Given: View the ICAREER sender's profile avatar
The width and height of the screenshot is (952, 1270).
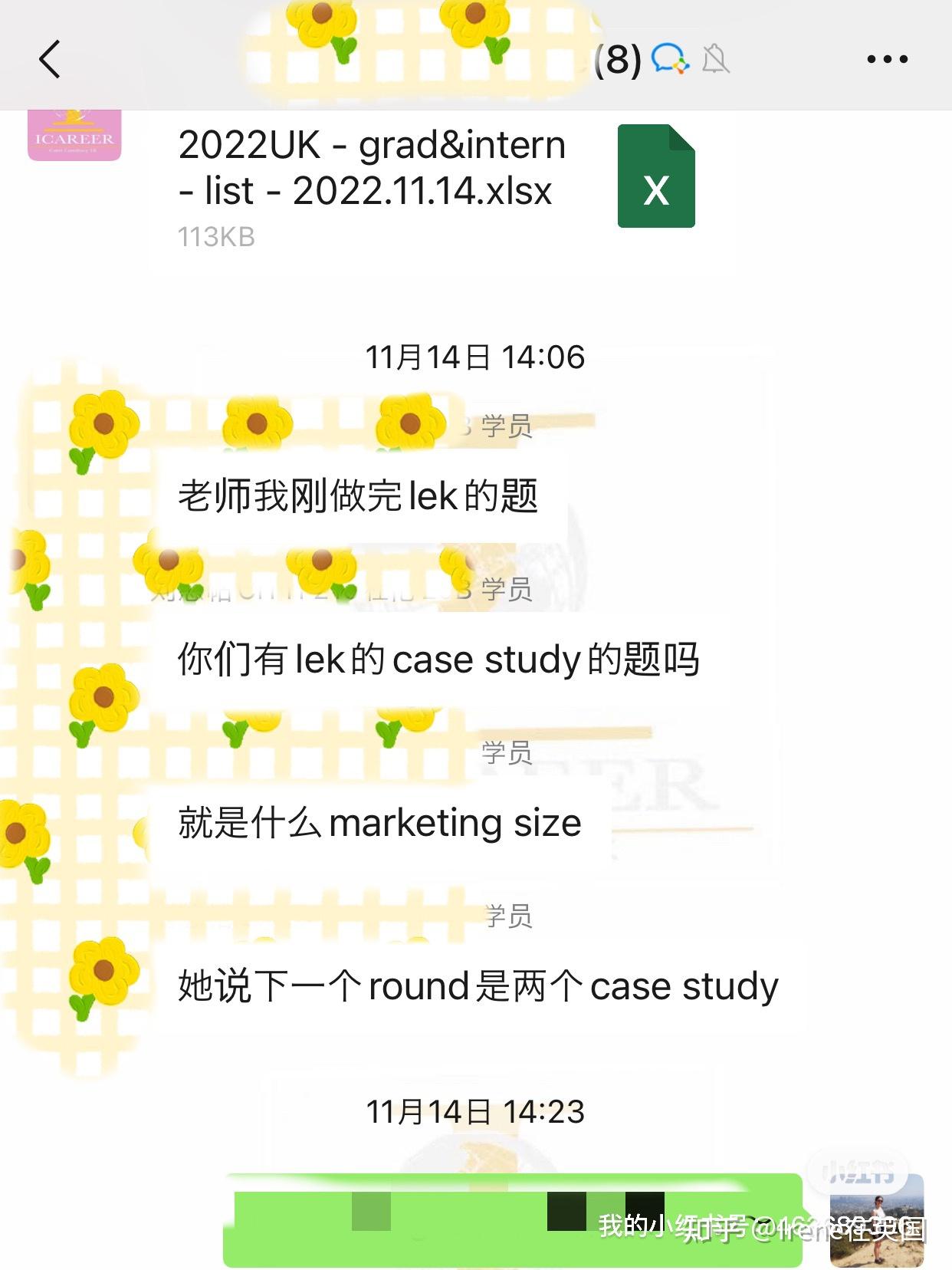Looking at the screenshot, I should coord(74,136).
